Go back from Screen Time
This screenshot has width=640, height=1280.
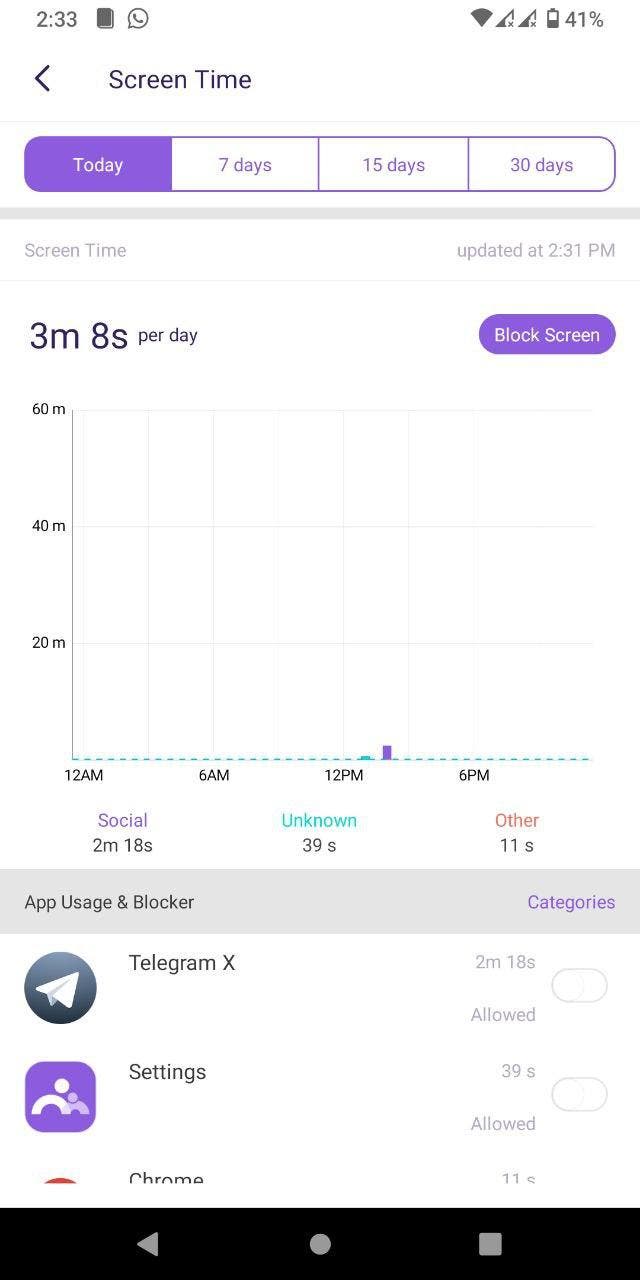tap(42, 79)
